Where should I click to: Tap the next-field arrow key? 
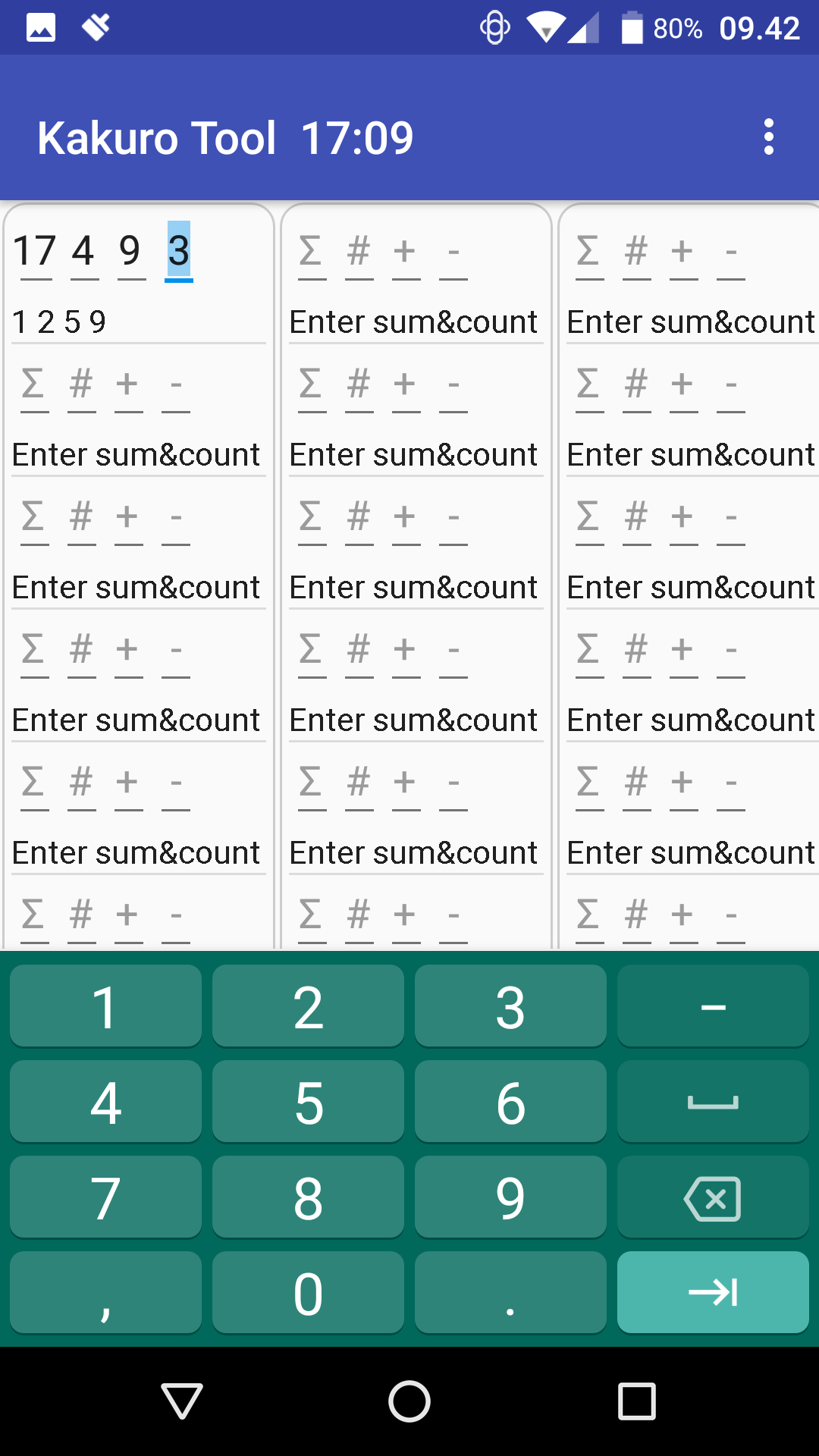(713, 1293)
